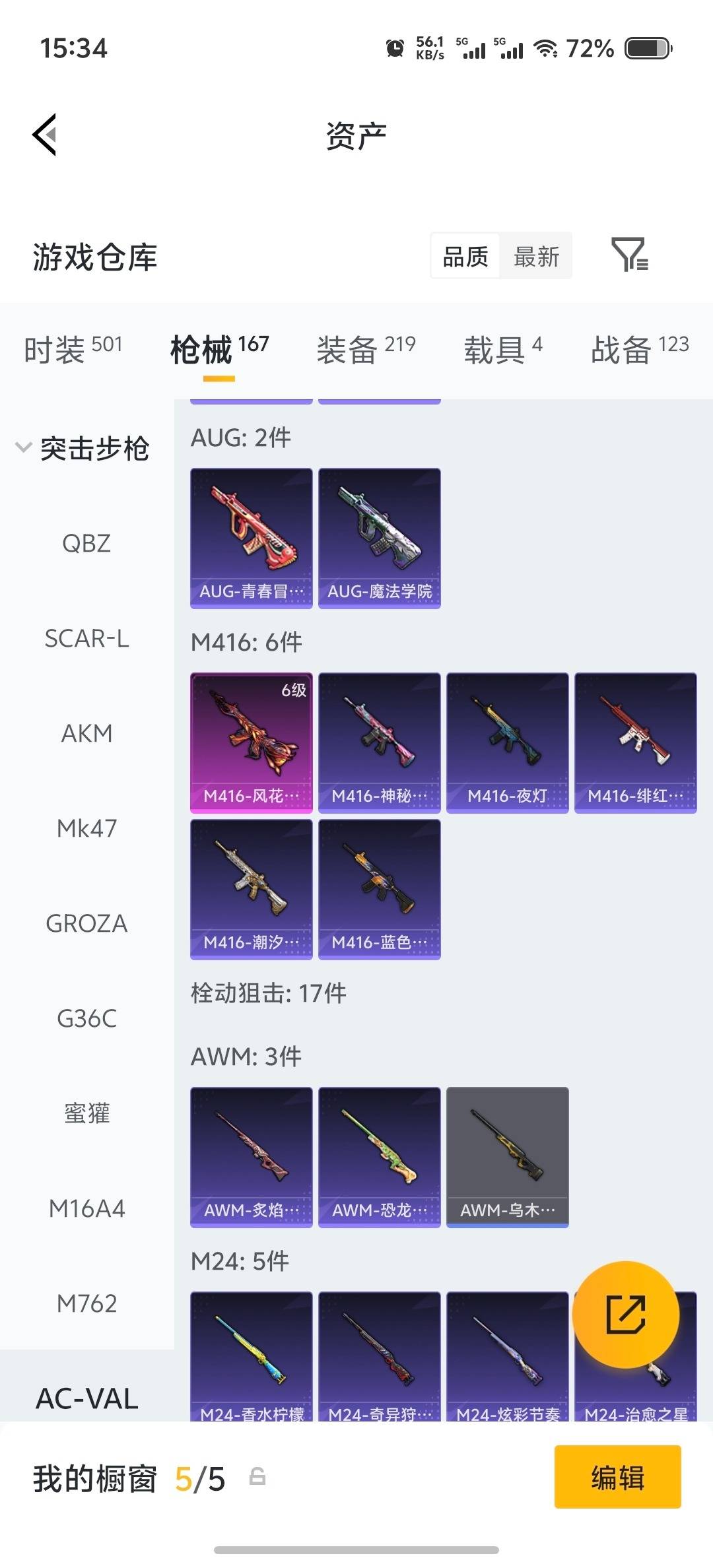Select the GROZA weapon category
This screenshot has height=1568, width=713.
click(86, 923)
